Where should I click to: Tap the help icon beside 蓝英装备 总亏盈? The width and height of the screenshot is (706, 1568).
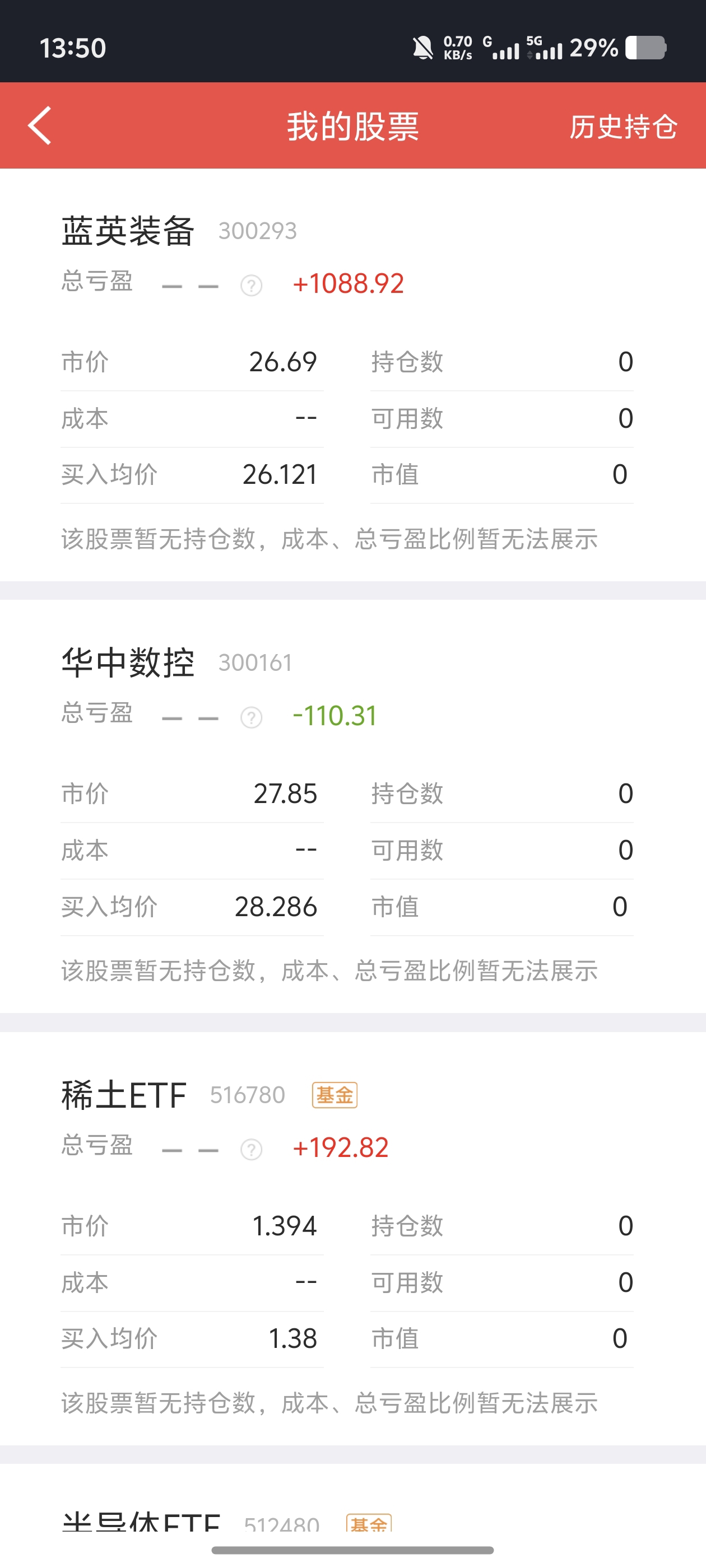[251, 285]
